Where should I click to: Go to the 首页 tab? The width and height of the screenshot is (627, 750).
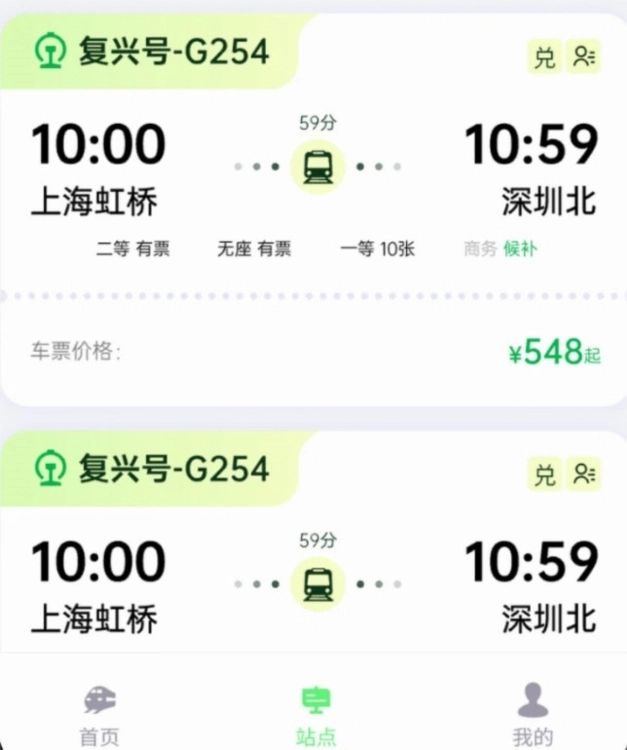coord(99,714)
